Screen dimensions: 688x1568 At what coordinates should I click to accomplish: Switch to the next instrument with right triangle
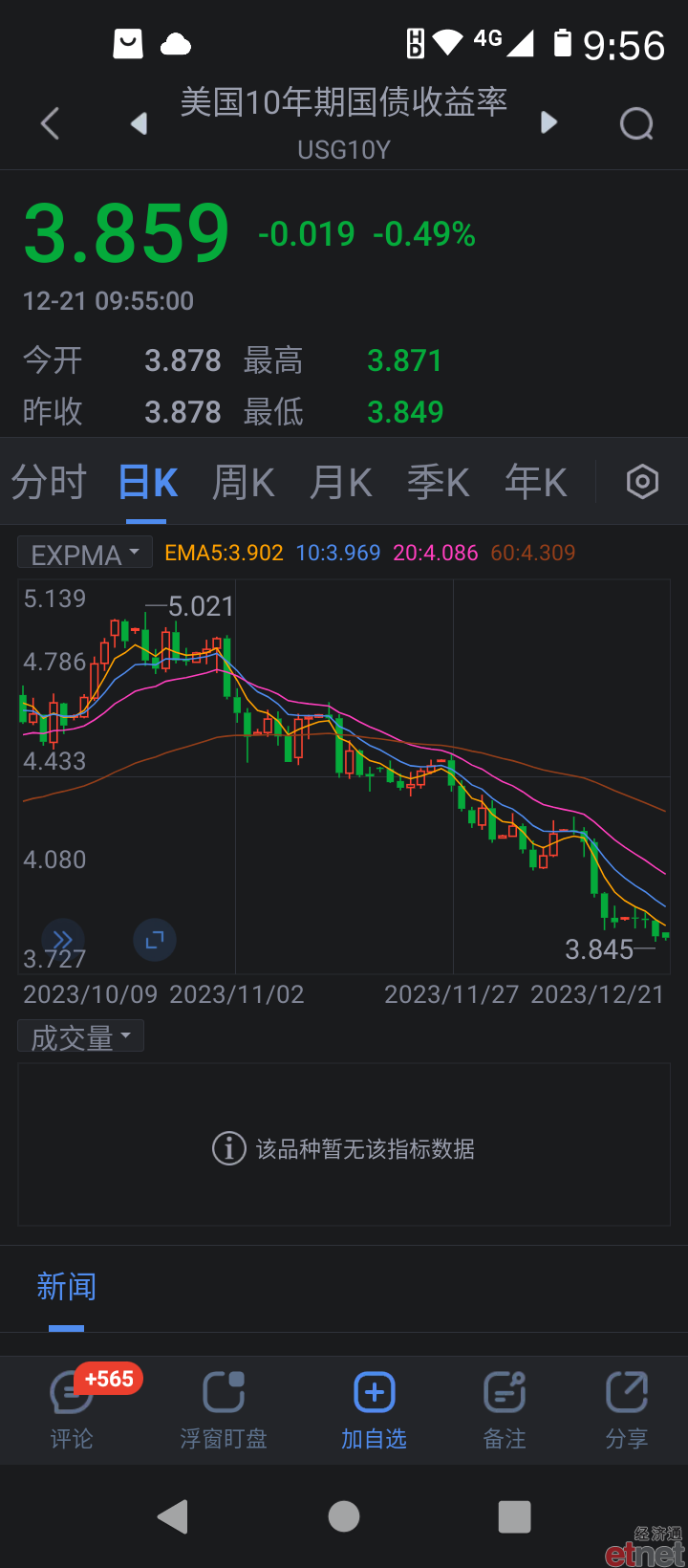pos(548,122)
